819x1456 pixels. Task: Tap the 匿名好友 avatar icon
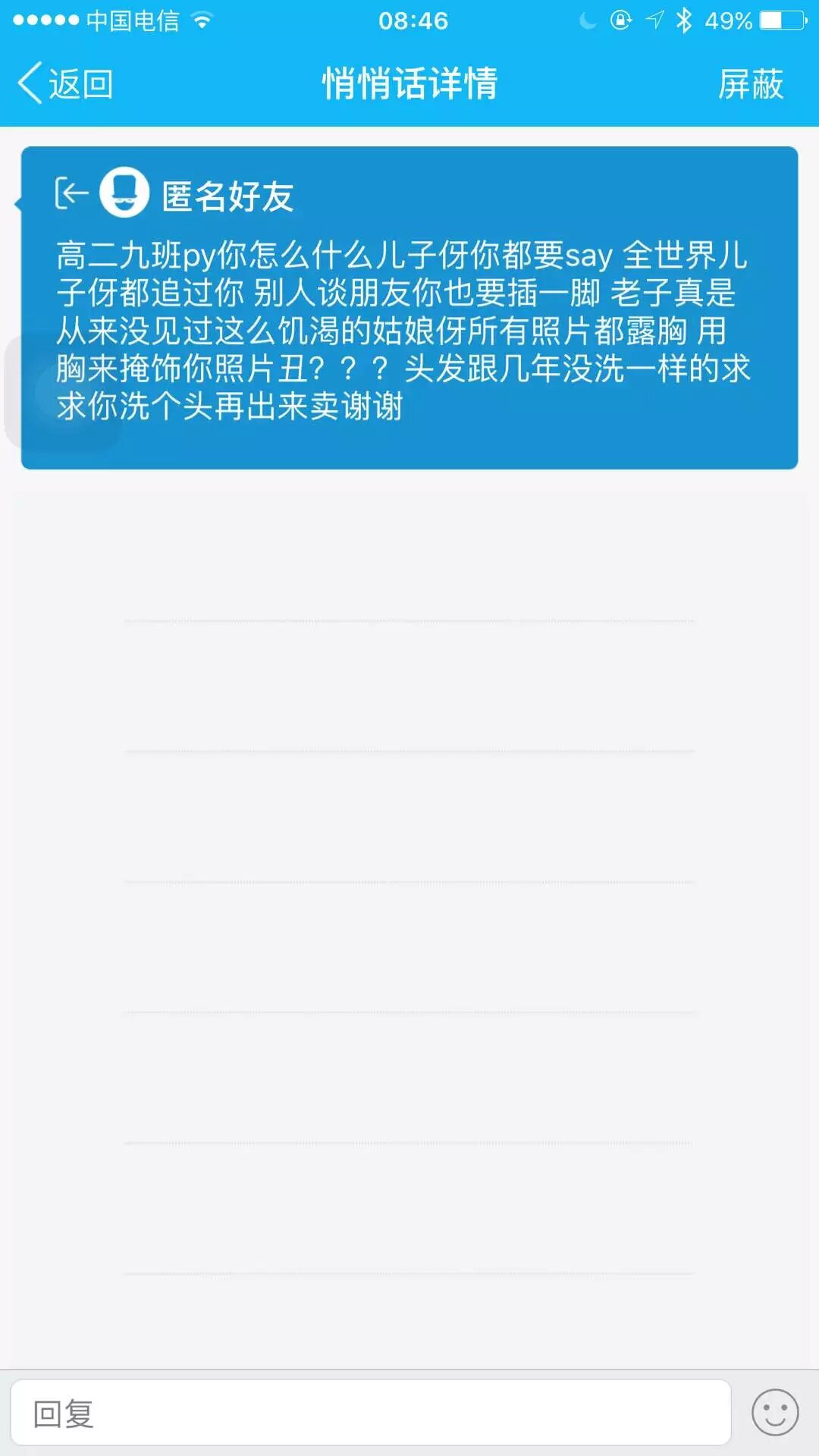[124, 193]
